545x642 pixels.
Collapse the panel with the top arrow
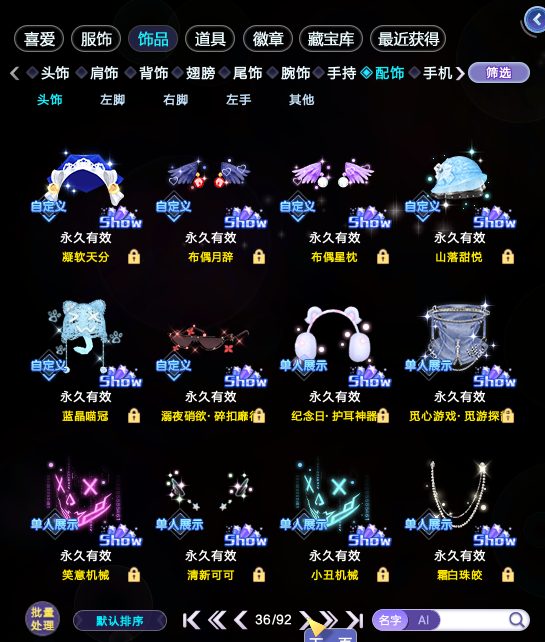pyautogui.click(x=534, y=19)
